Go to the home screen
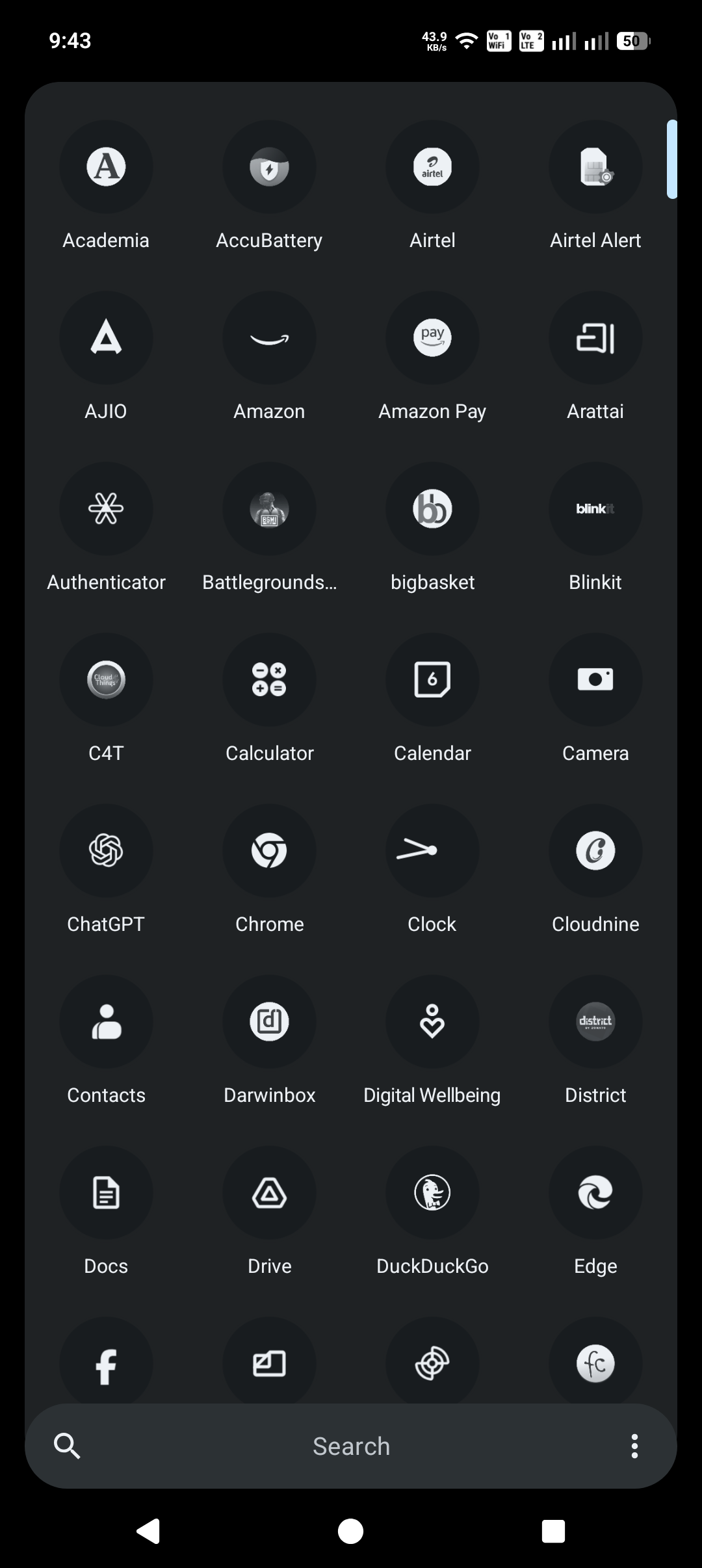Viewport: 702px width, 1568px height. (351, 1531)
